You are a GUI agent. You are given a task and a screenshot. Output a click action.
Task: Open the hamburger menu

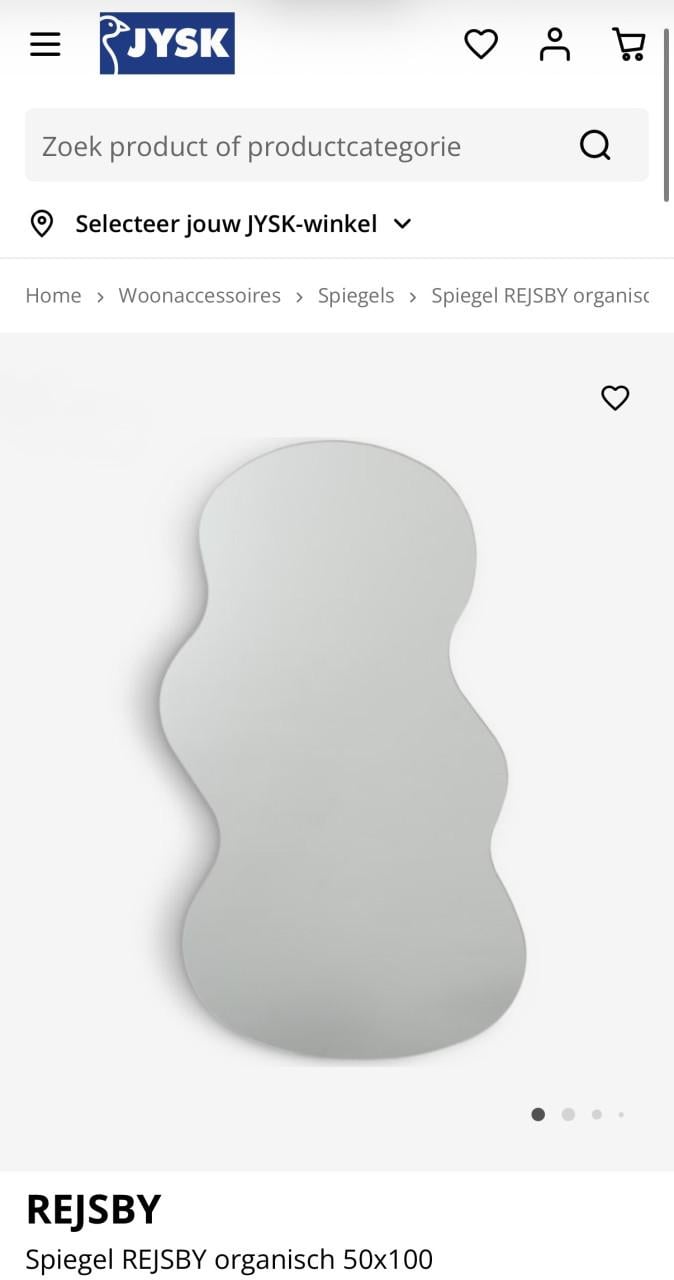click(45, 44)
